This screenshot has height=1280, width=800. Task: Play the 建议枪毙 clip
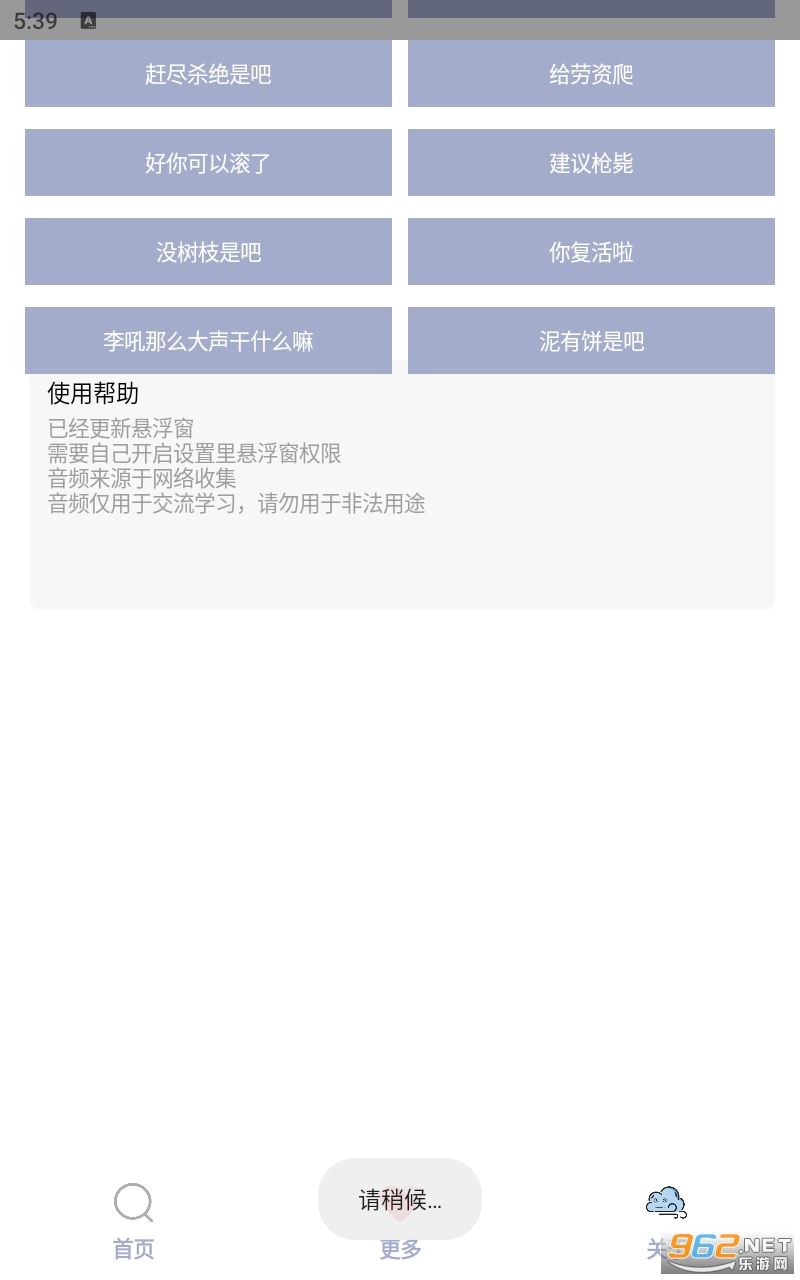[591, 163]
